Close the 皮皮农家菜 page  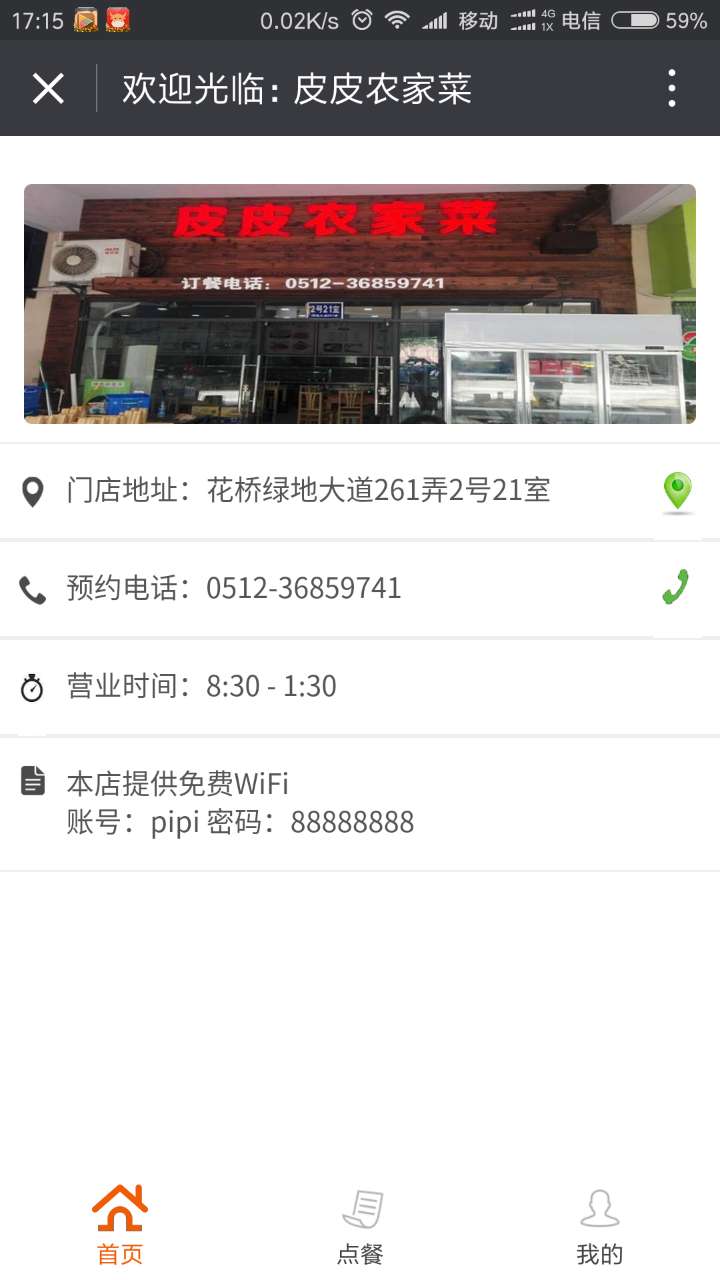(48, 89)
